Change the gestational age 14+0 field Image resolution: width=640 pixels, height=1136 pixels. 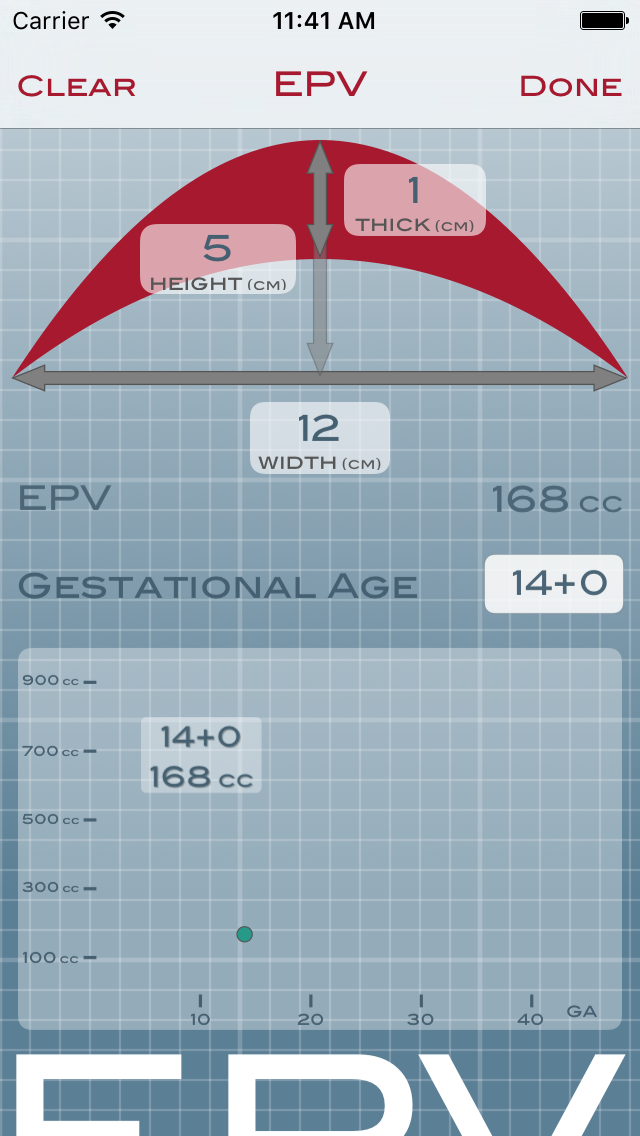click(554, 583)
